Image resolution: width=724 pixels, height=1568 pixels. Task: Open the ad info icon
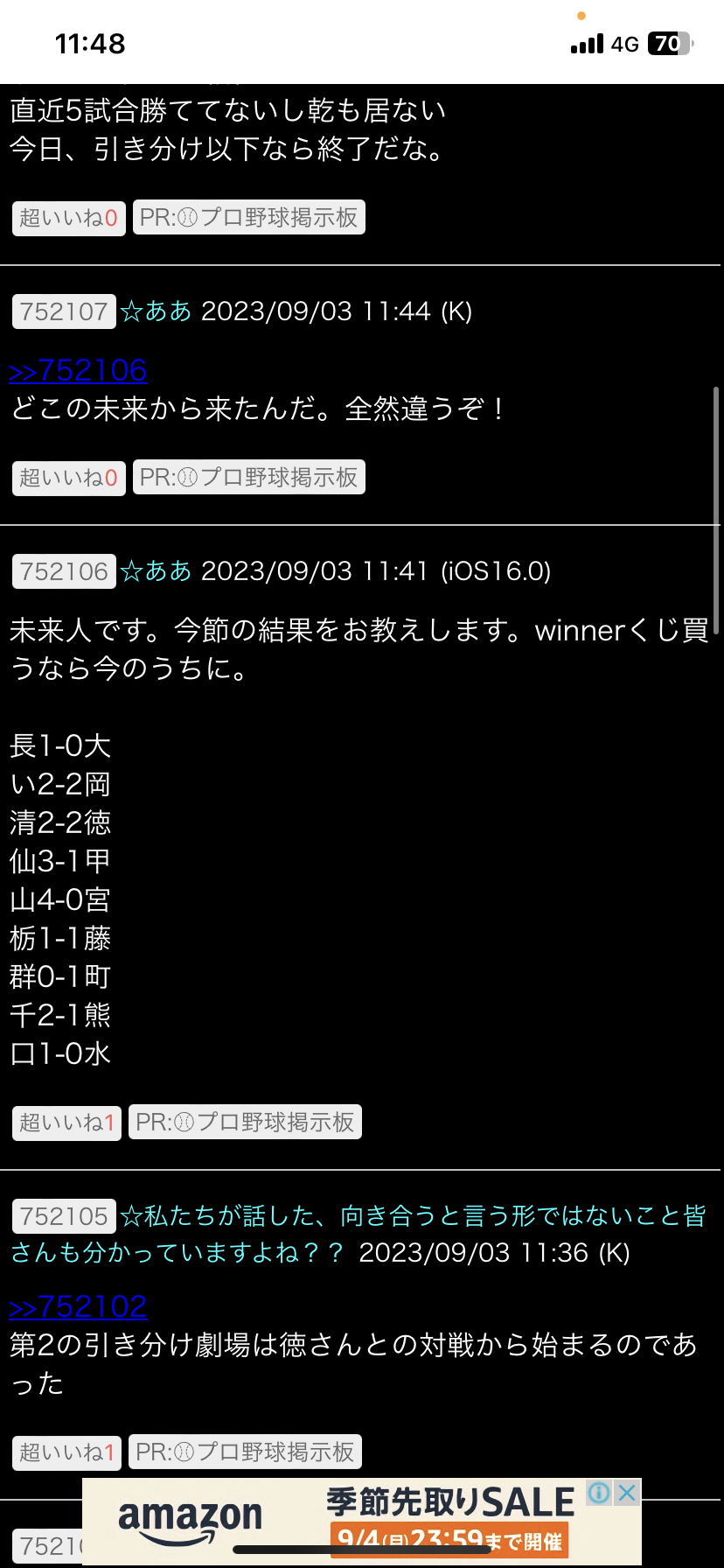coord(599,1493)
